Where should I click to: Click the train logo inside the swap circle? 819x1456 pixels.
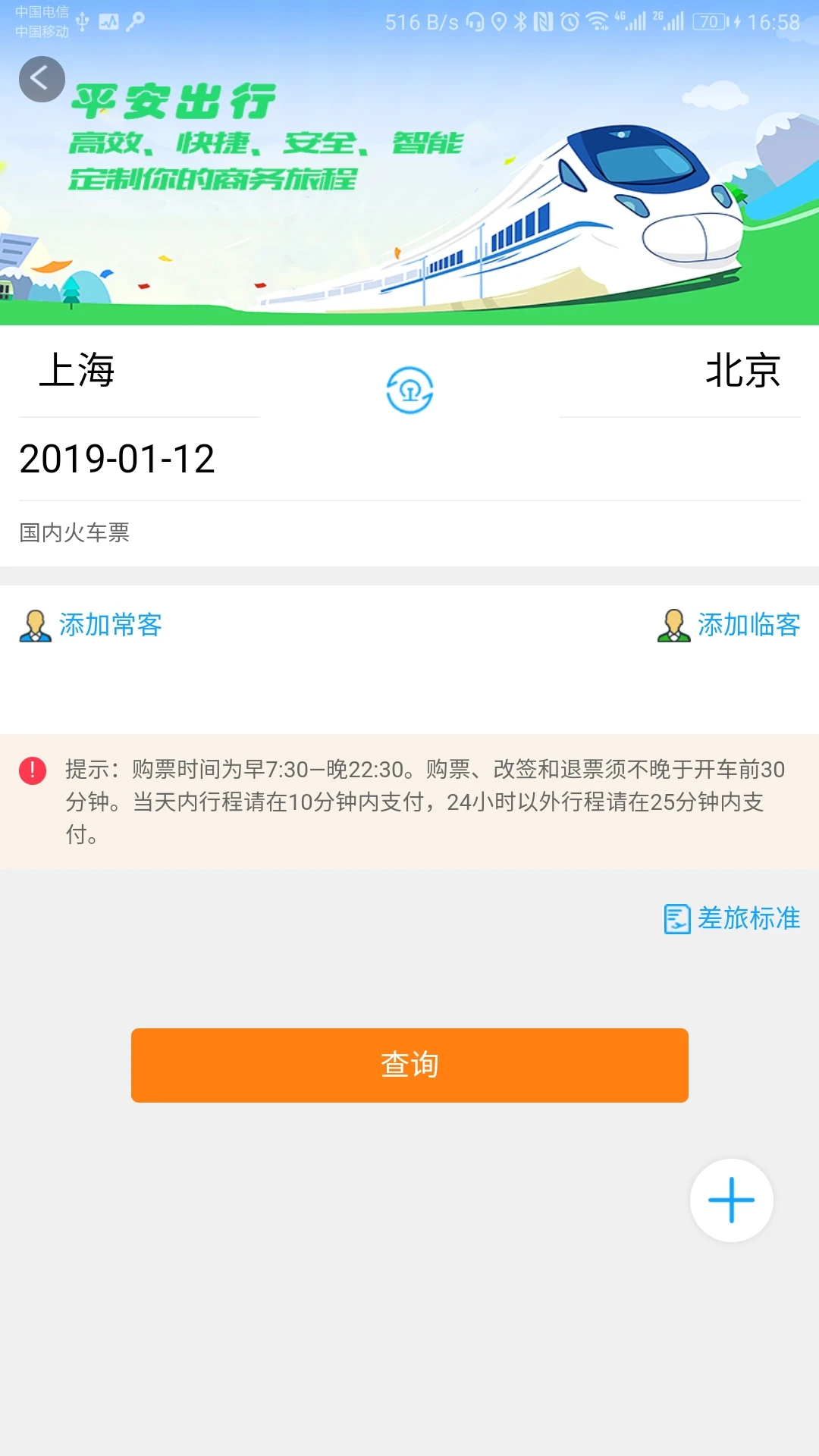[409, 389]
